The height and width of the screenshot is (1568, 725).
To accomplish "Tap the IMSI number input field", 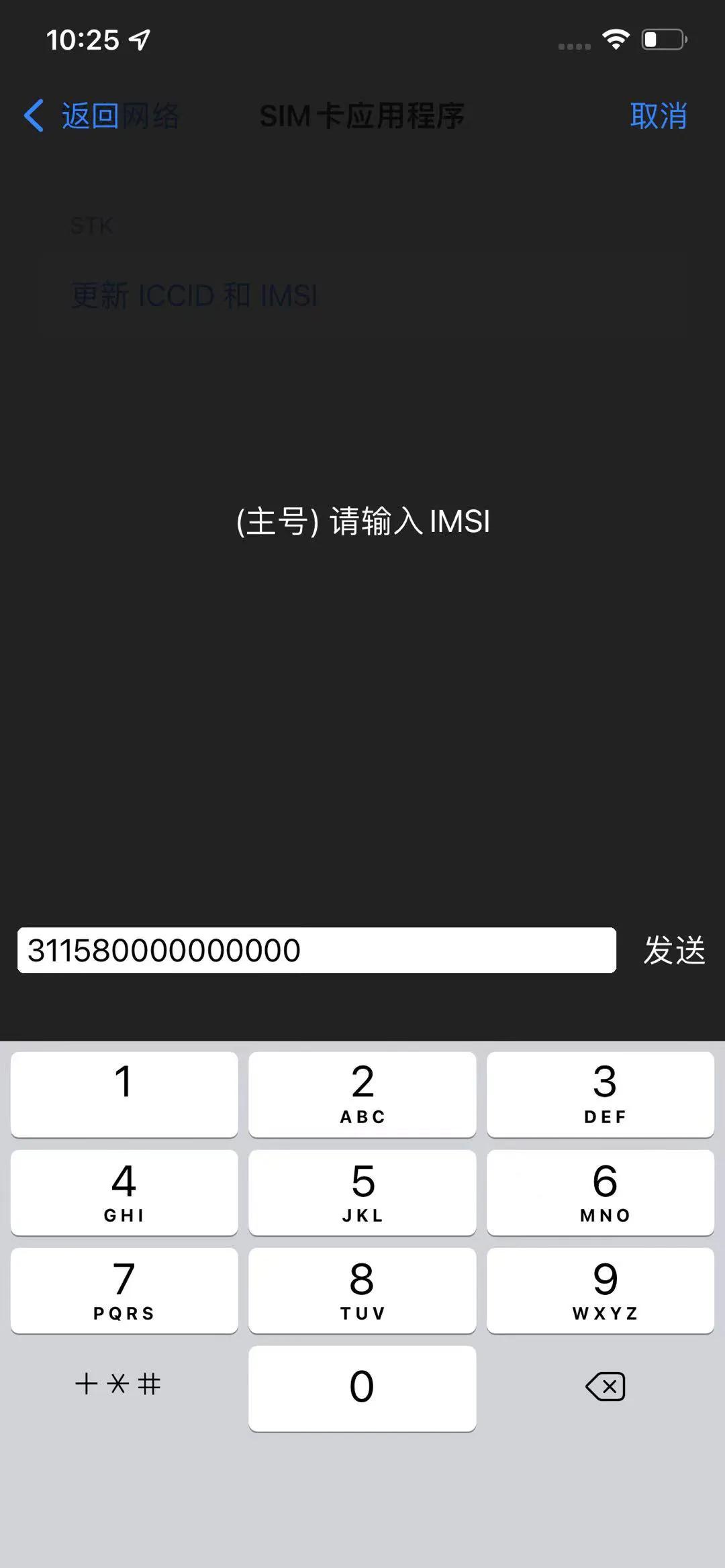I will click(x=316, y=949).
